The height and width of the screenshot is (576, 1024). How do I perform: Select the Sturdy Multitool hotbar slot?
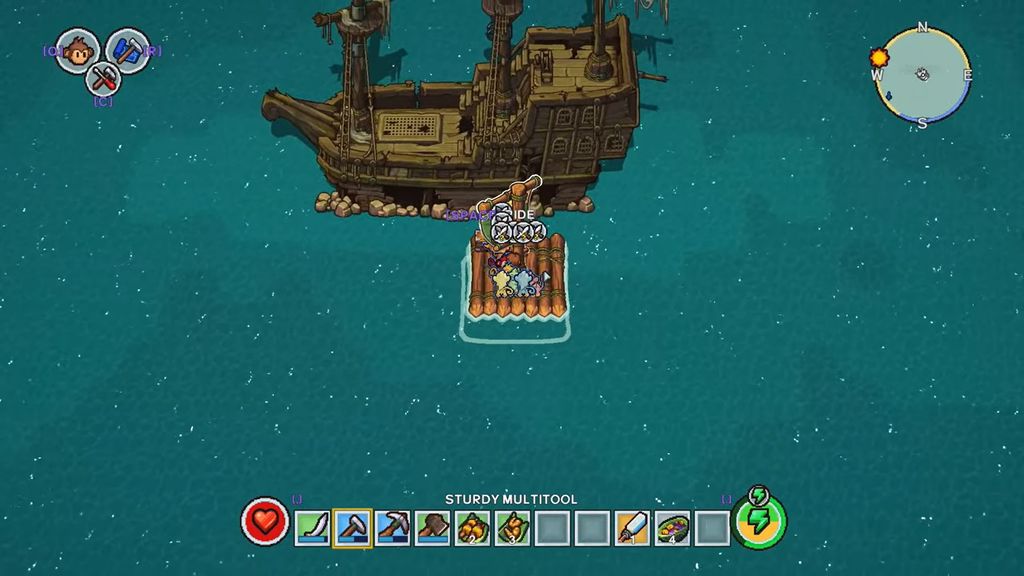352,526
